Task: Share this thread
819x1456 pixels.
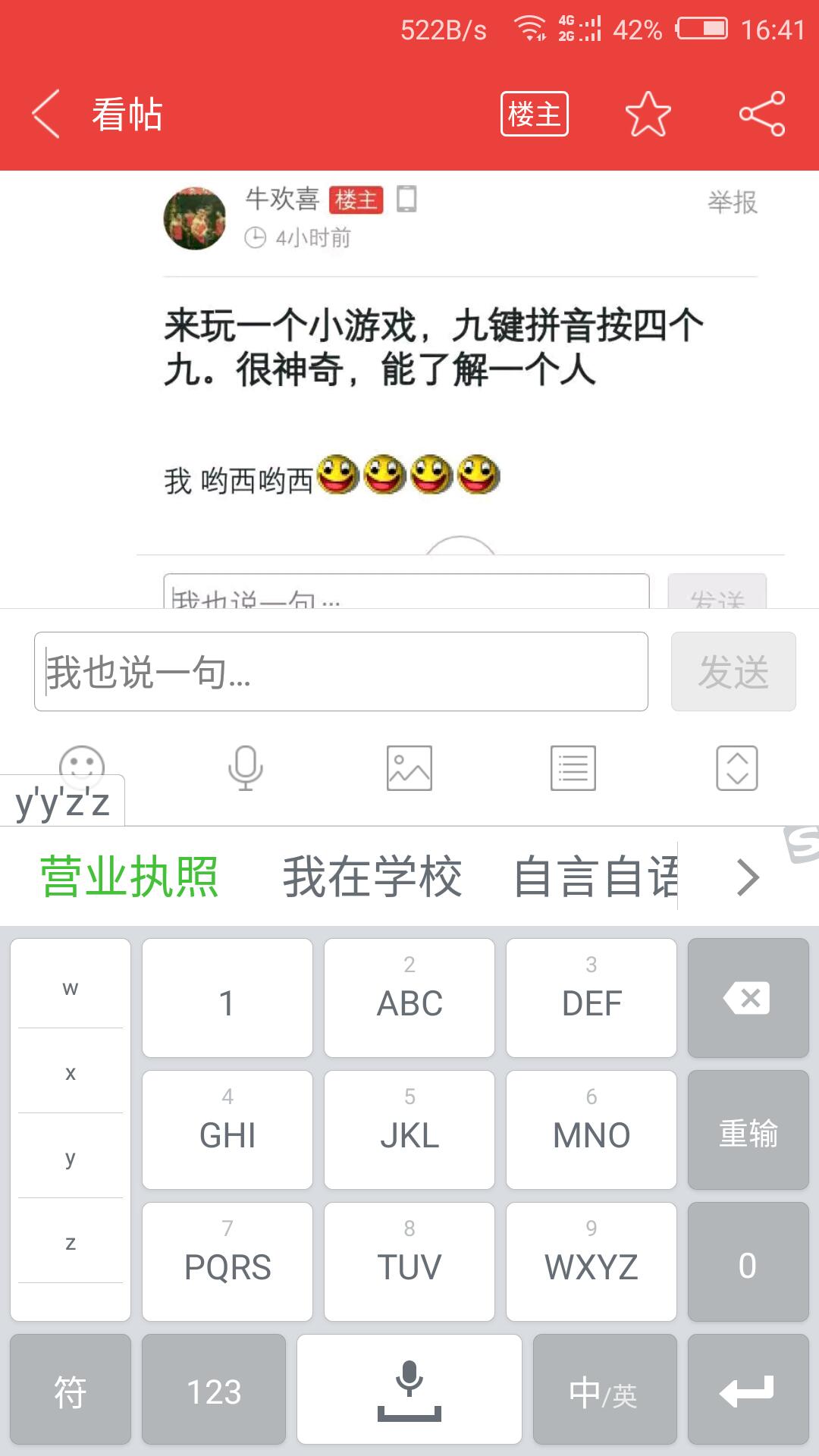Action: click(762, 115)
